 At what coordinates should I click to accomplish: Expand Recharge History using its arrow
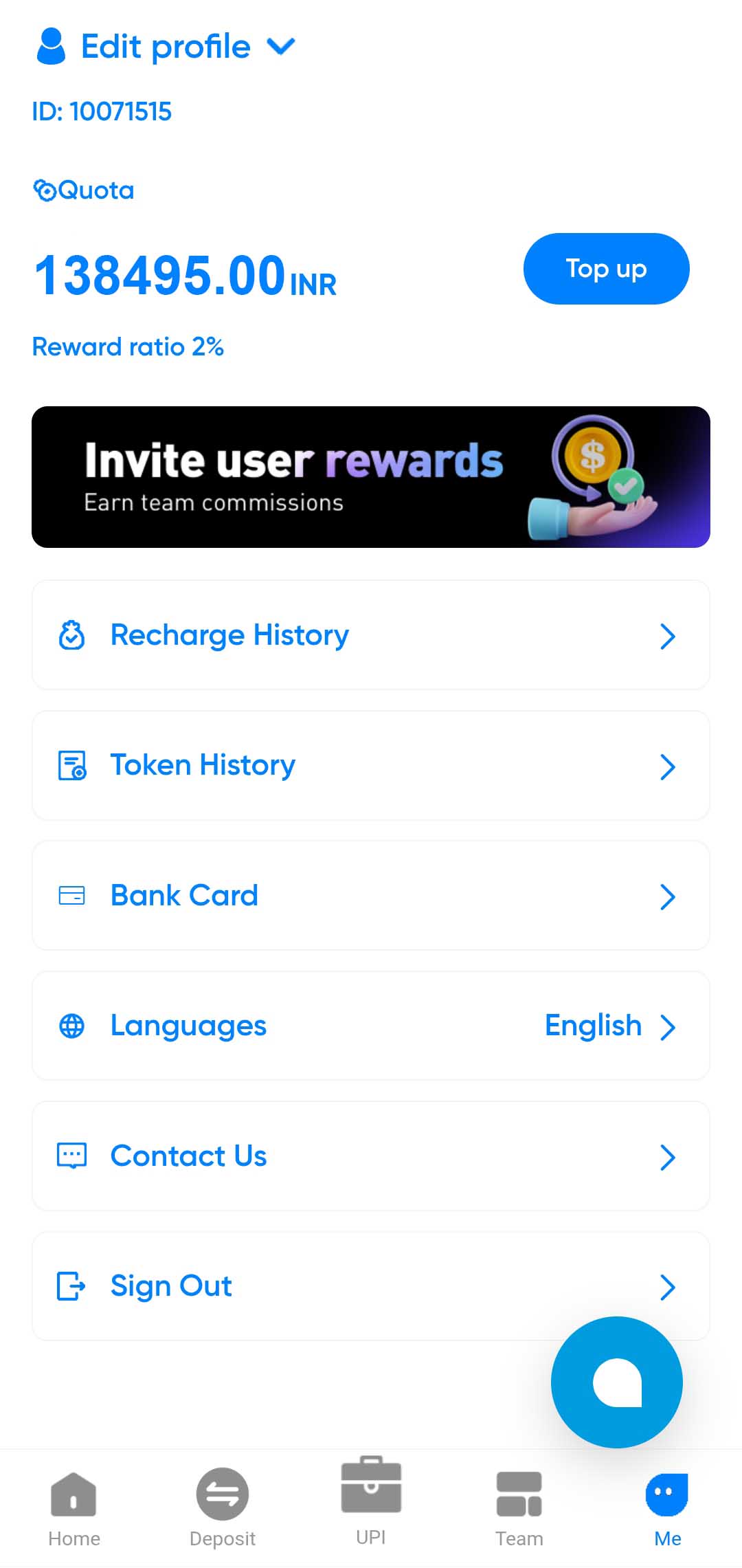tap(668, 637)
